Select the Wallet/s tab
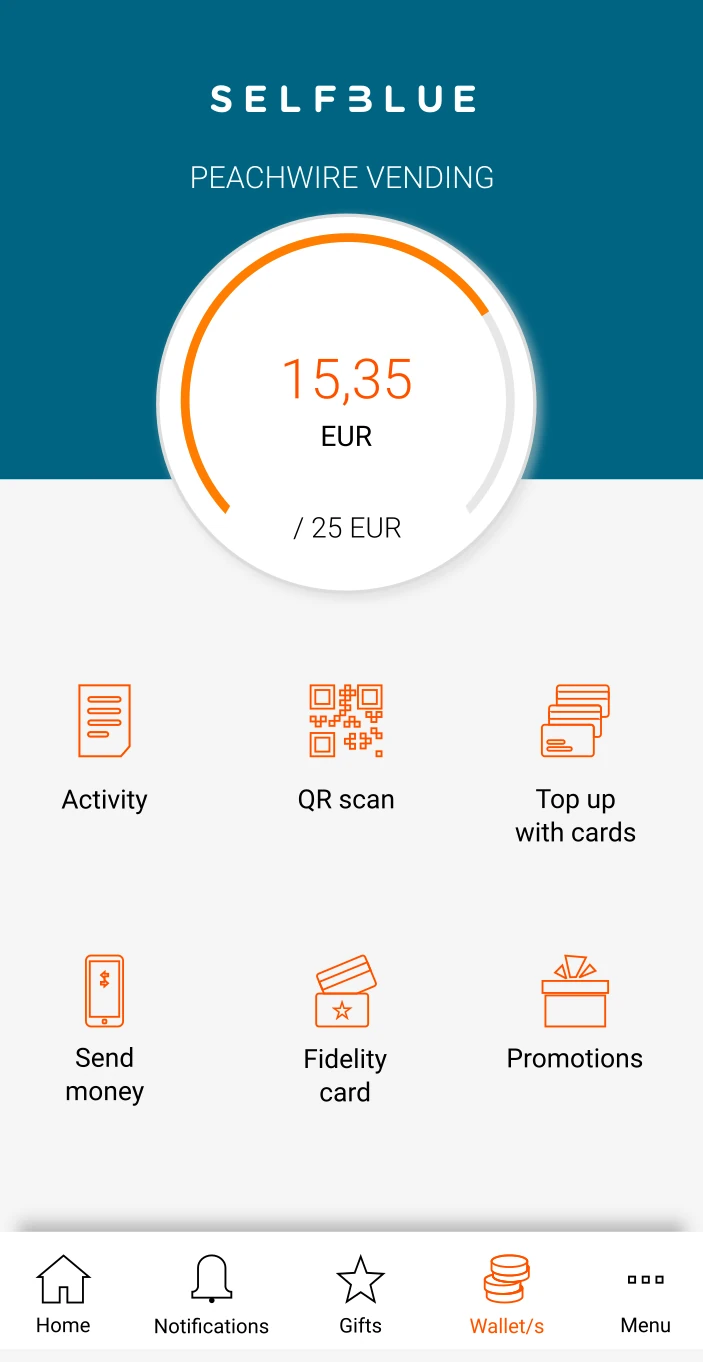Viewport: 703px width, 1362px height. [507, 1295]
